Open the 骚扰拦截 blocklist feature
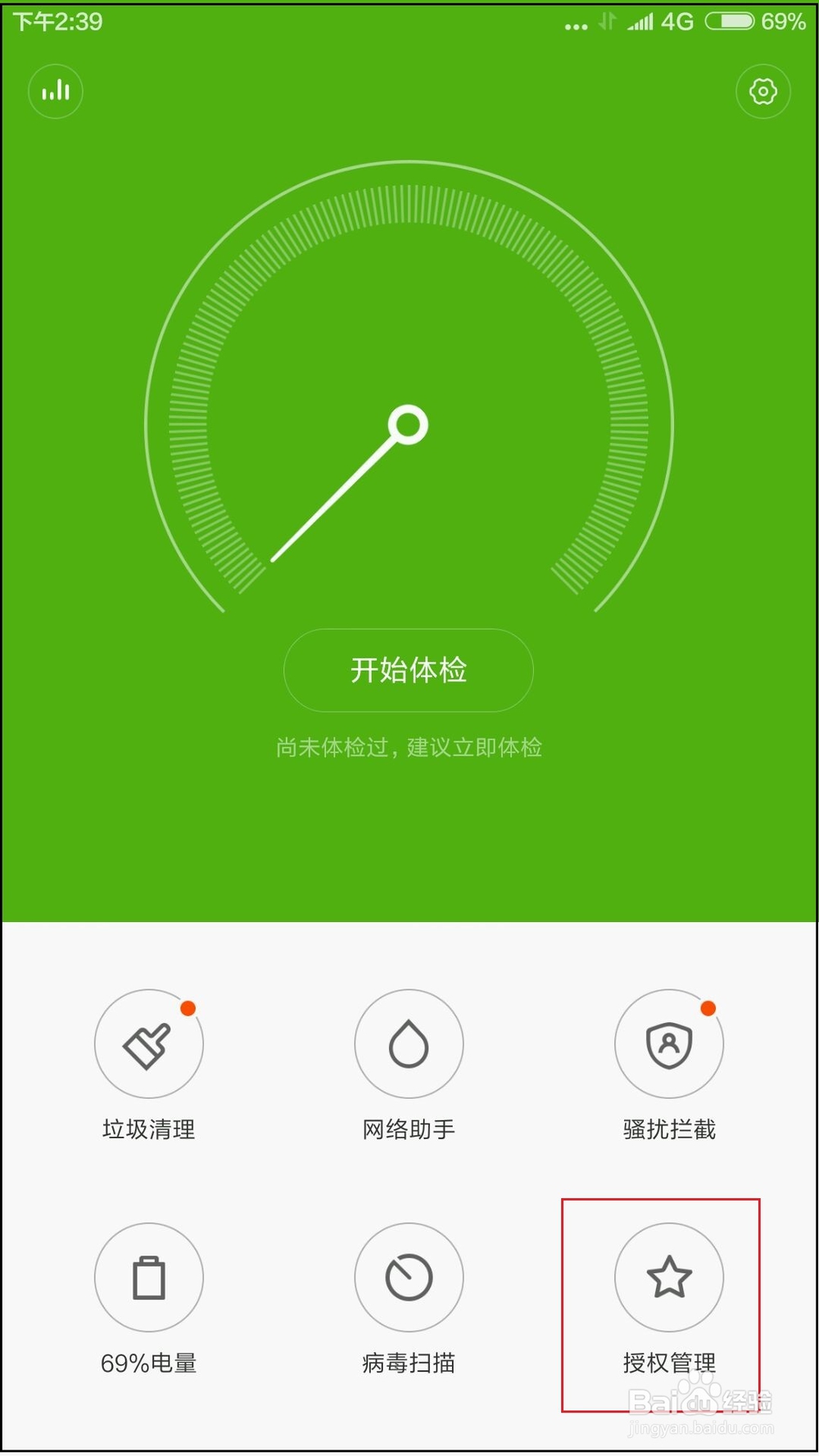Image resolution: width=819 pixels, height=1456 pixels. [x=669, y=1044]
